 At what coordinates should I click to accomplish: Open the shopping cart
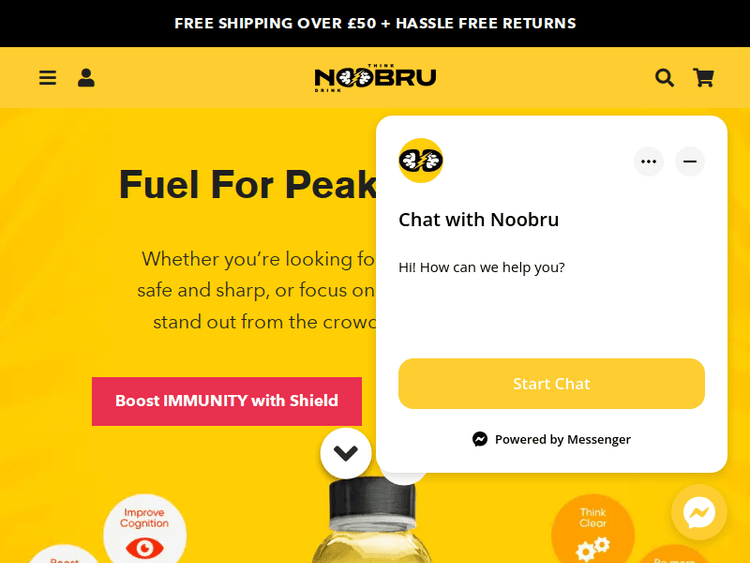(x=704, y=78)
